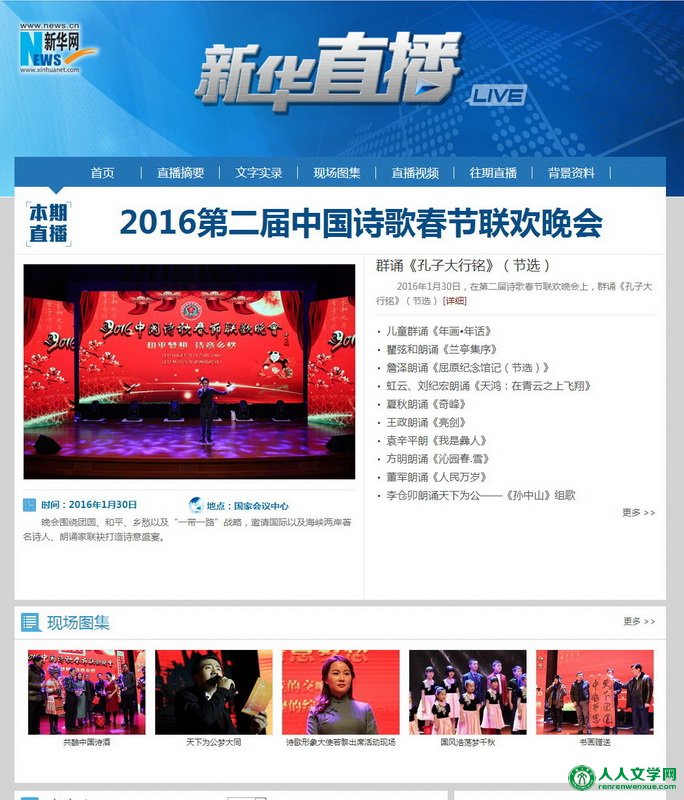This screenshot has height=800, width=684.
Task: Open the main gala stage photo
Action: pyautogui.click(x=189, y=371)
